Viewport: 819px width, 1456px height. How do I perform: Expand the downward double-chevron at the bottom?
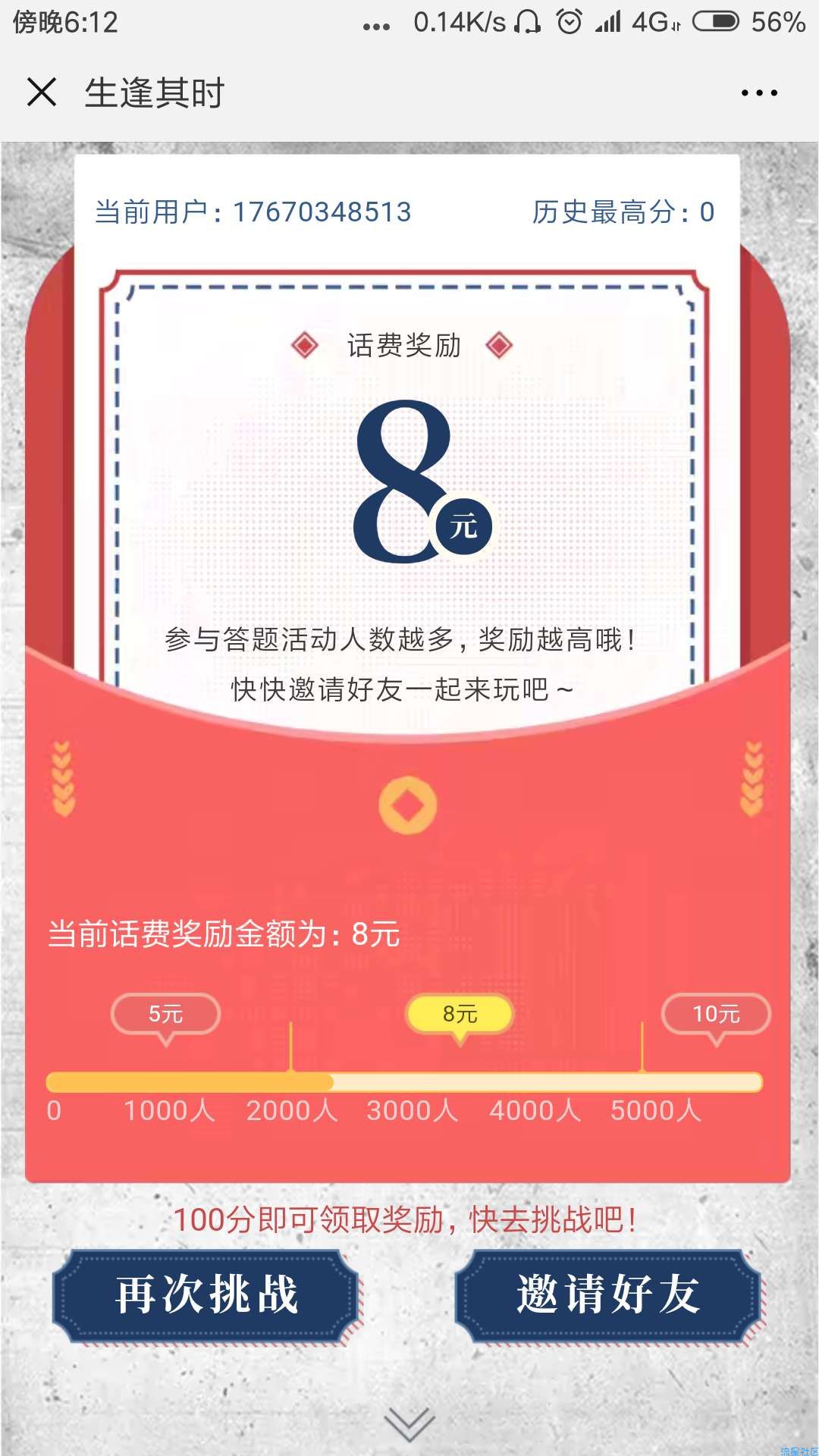tap(409, 1423)
